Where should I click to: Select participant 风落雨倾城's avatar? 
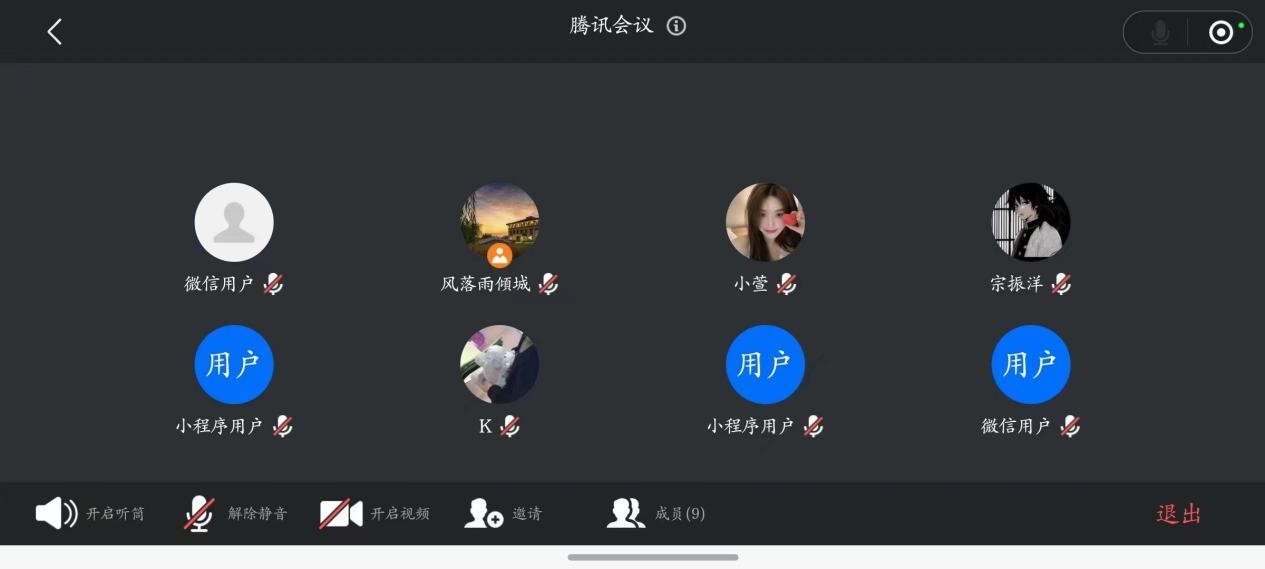(x=500, y=222)
